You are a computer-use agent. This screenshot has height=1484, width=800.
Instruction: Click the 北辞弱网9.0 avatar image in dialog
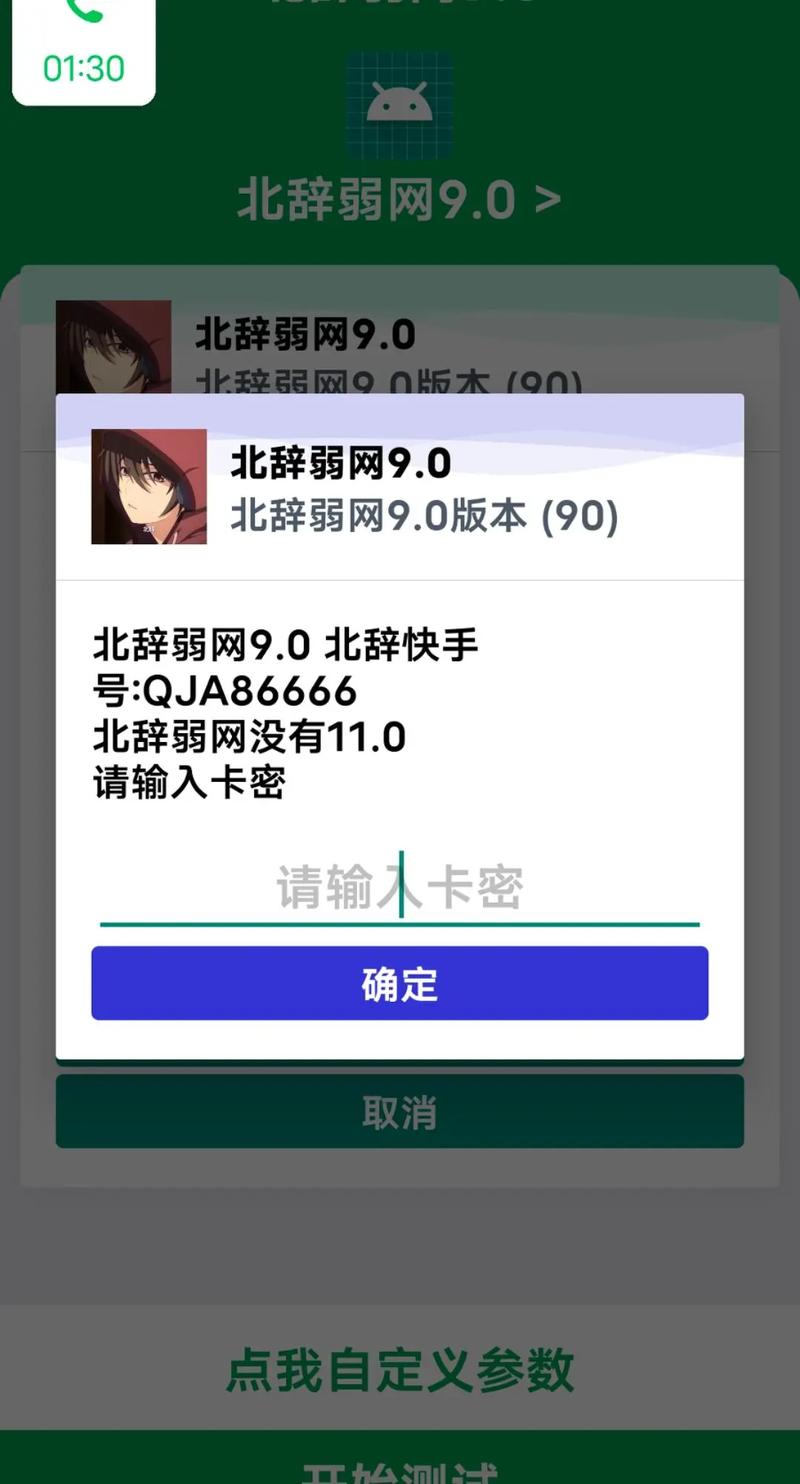(x=148, y=487)
